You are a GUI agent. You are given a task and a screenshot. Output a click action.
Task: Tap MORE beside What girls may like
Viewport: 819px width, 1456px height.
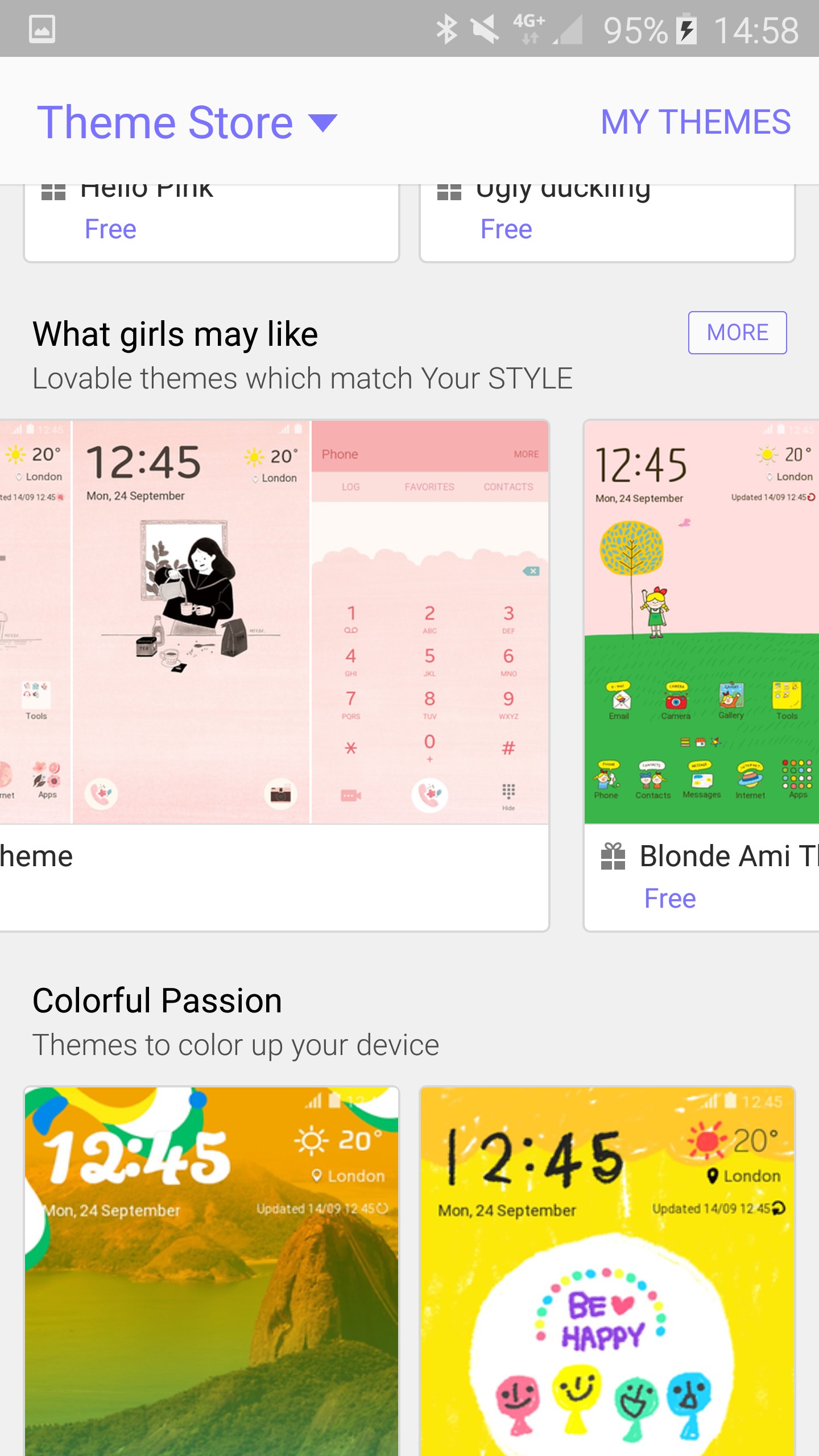coord(737,333)
